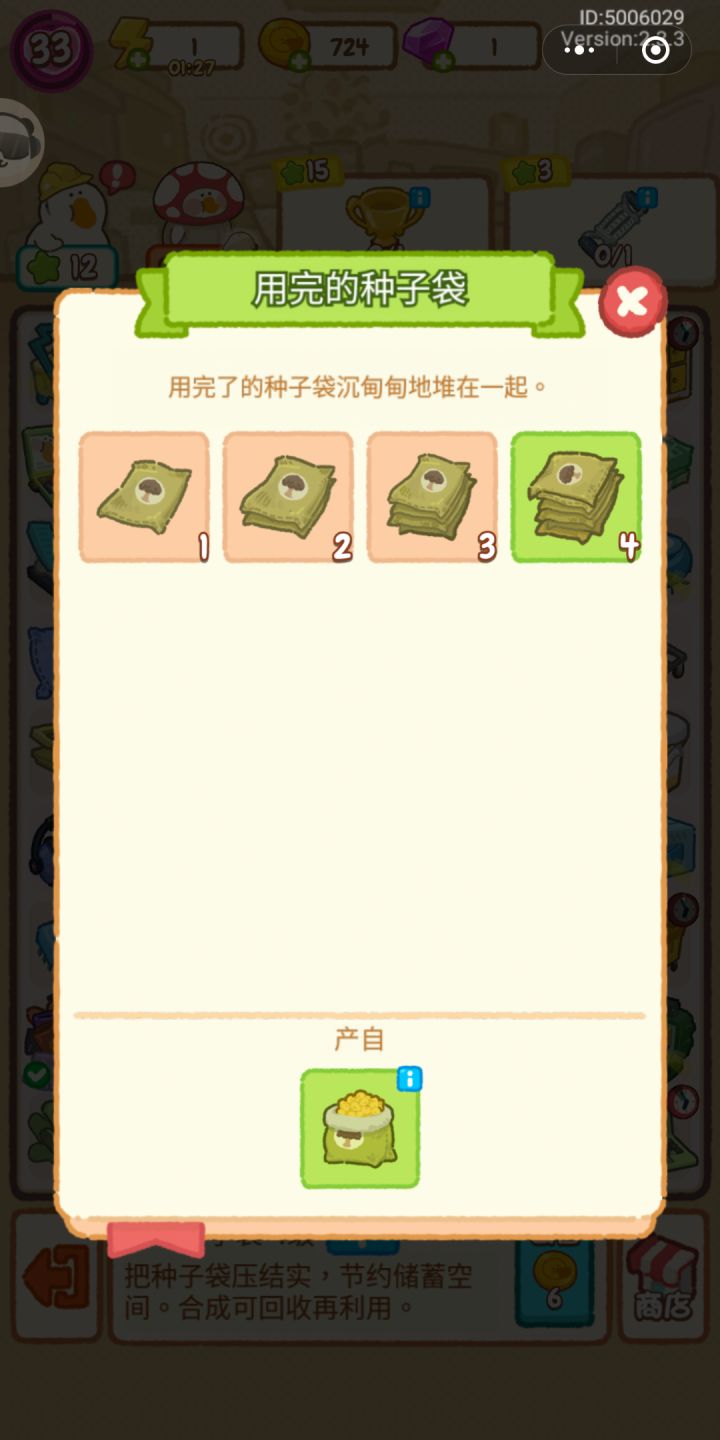Tap the gold coin currency icon
Screen dimensions: 720x1440
pos(285,45)
